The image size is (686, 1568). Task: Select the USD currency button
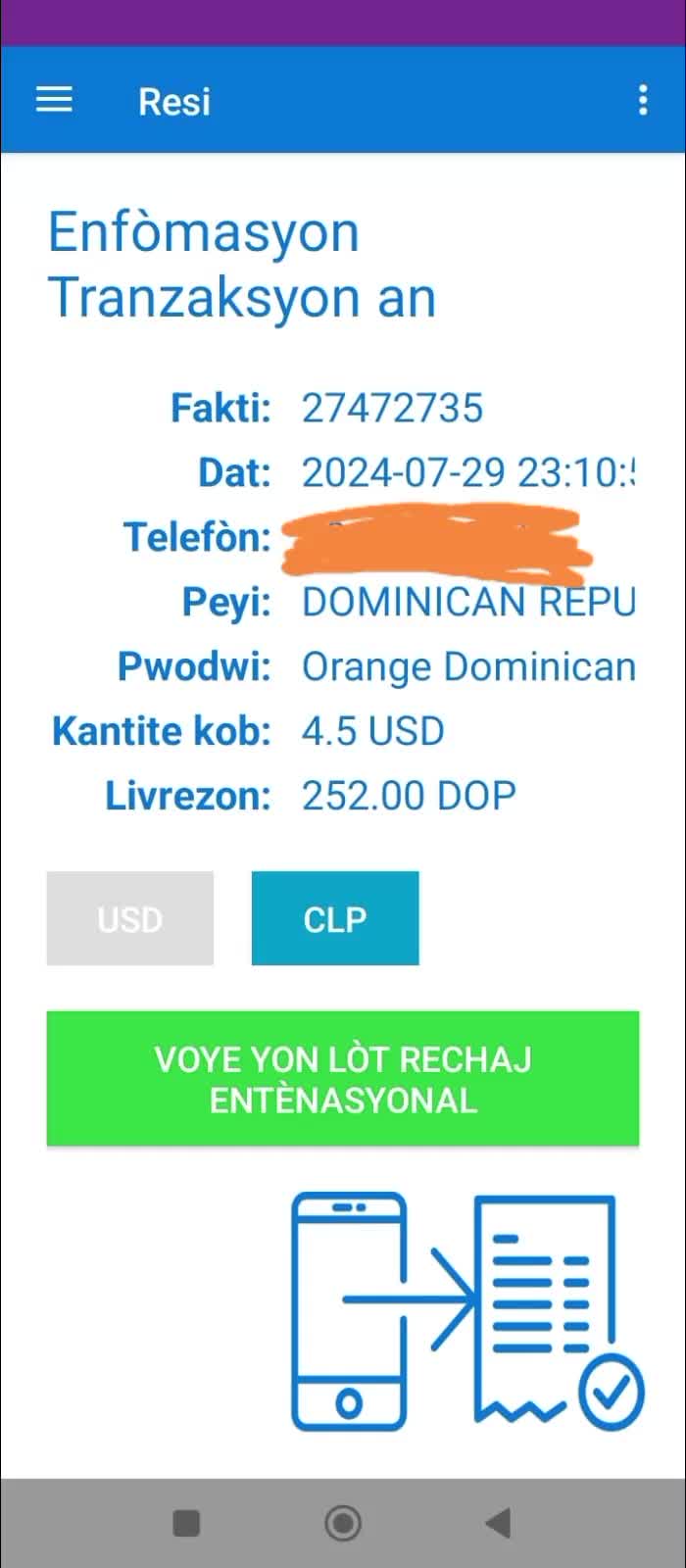(x=130, y=918)
